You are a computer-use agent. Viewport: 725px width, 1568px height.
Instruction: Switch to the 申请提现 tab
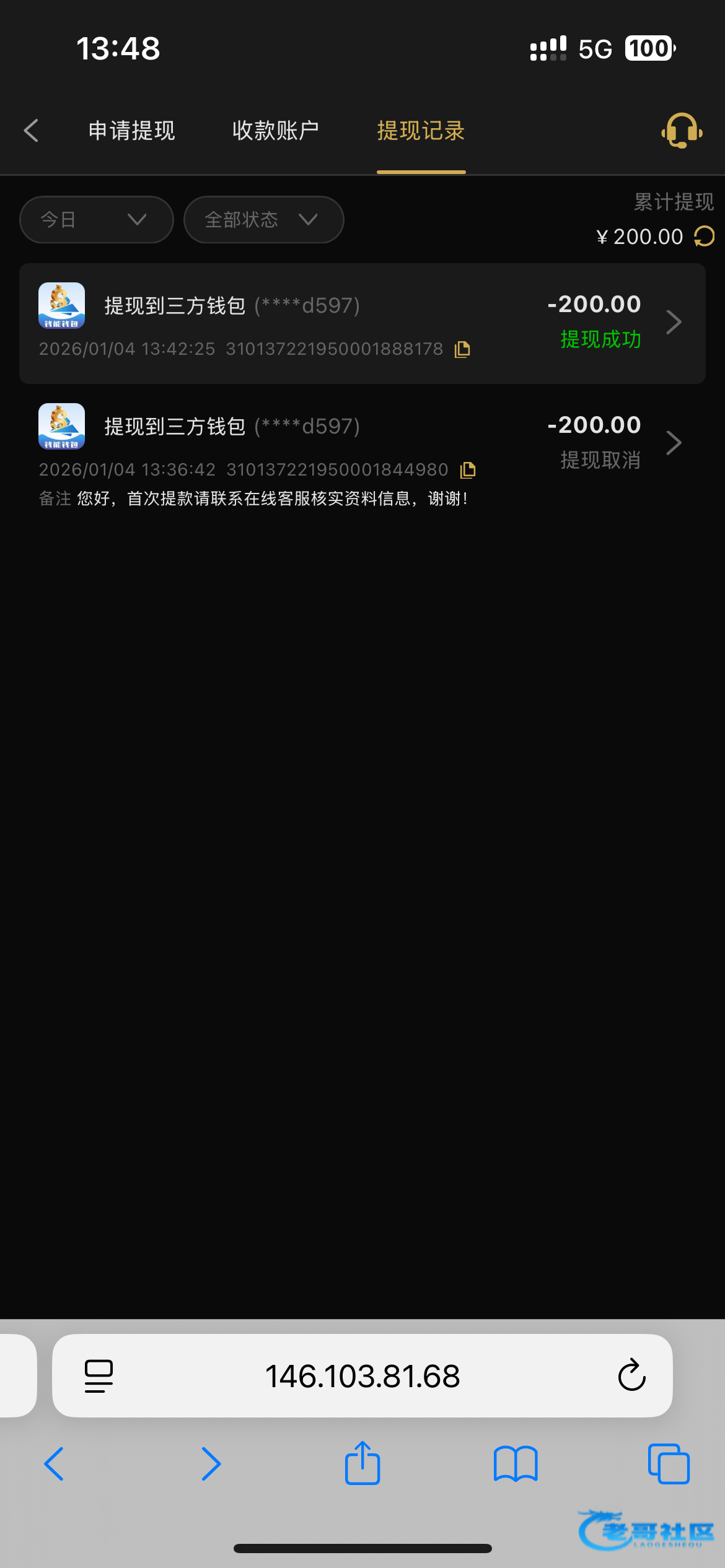131,131
